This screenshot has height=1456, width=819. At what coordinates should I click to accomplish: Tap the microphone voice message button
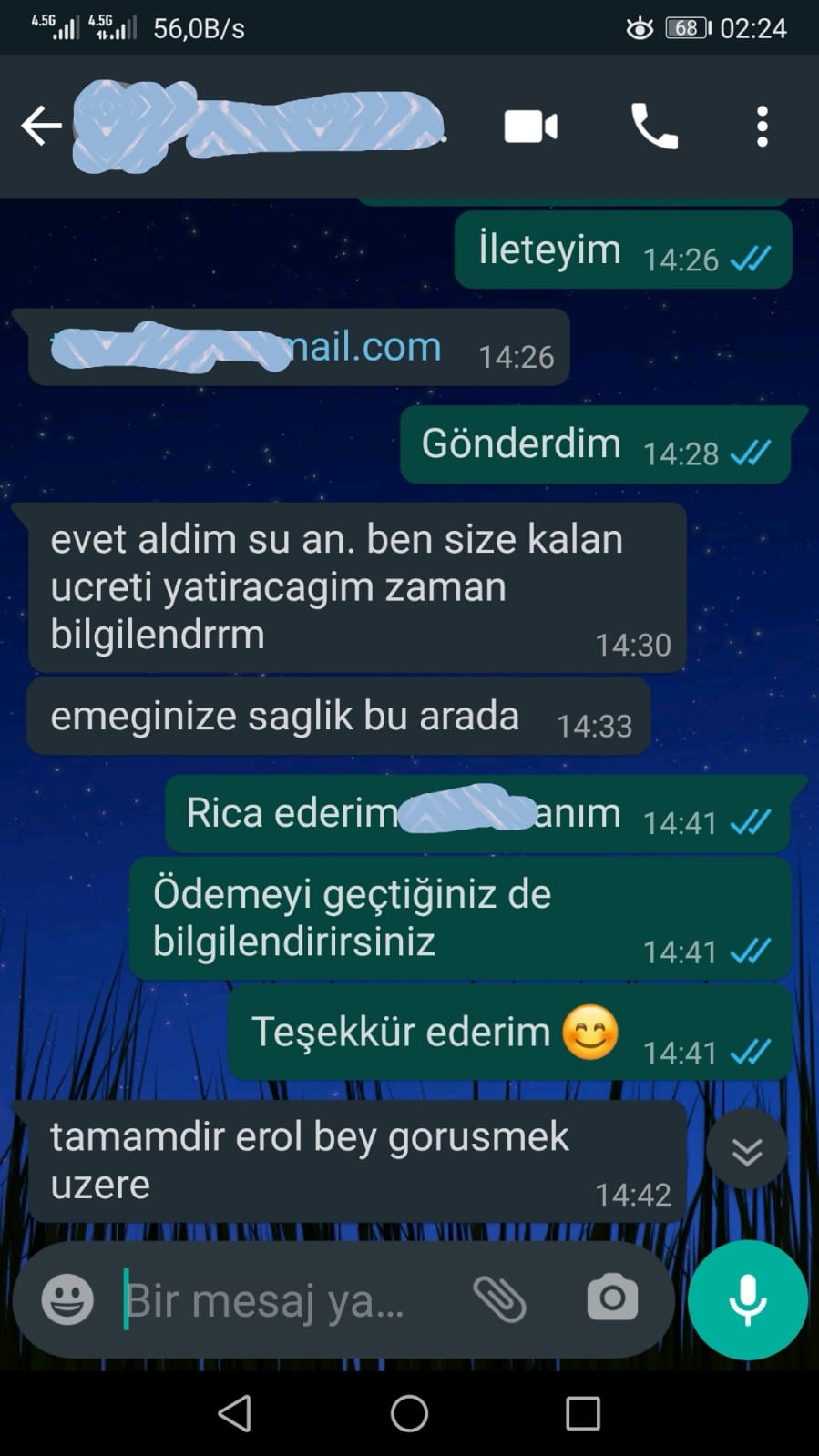point(748,1300)
